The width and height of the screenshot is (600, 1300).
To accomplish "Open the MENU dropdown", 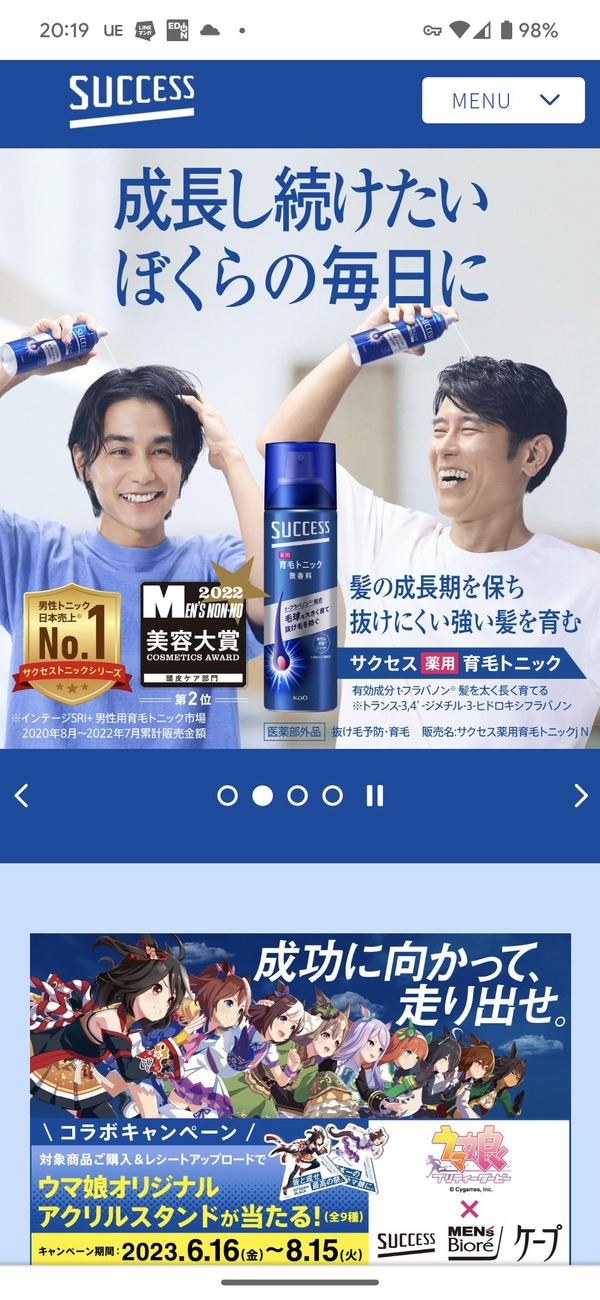I will tap(503, 100).
